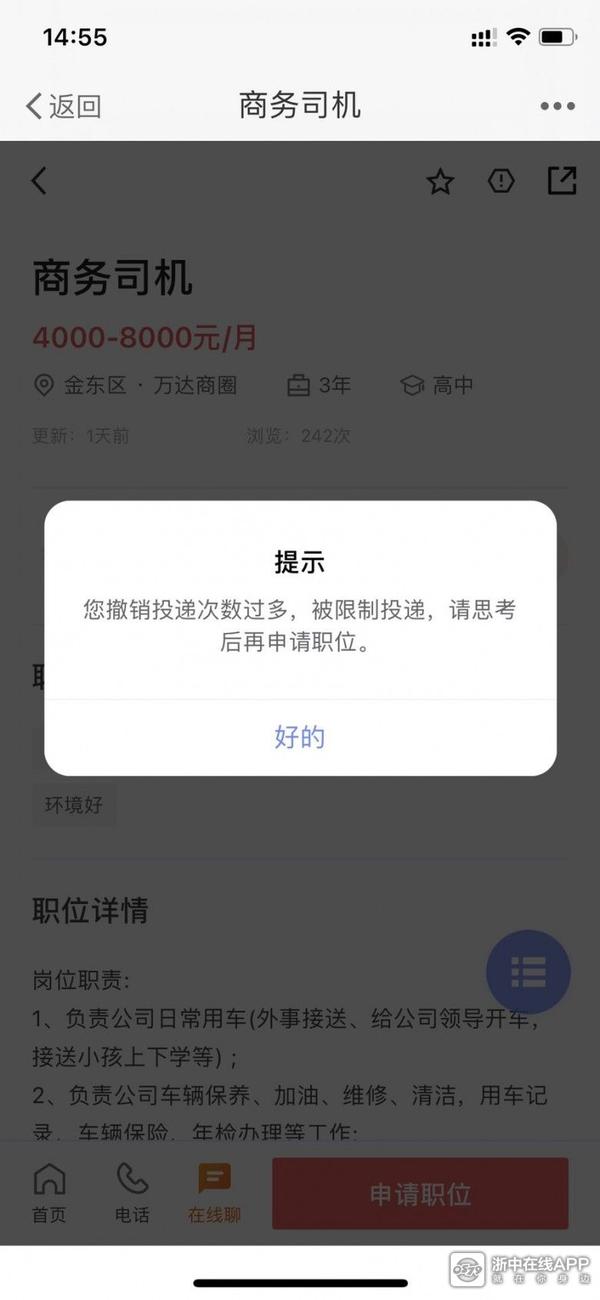
Task: Tap 申请职位 to apply
Action: click(x=420, y=1193)
